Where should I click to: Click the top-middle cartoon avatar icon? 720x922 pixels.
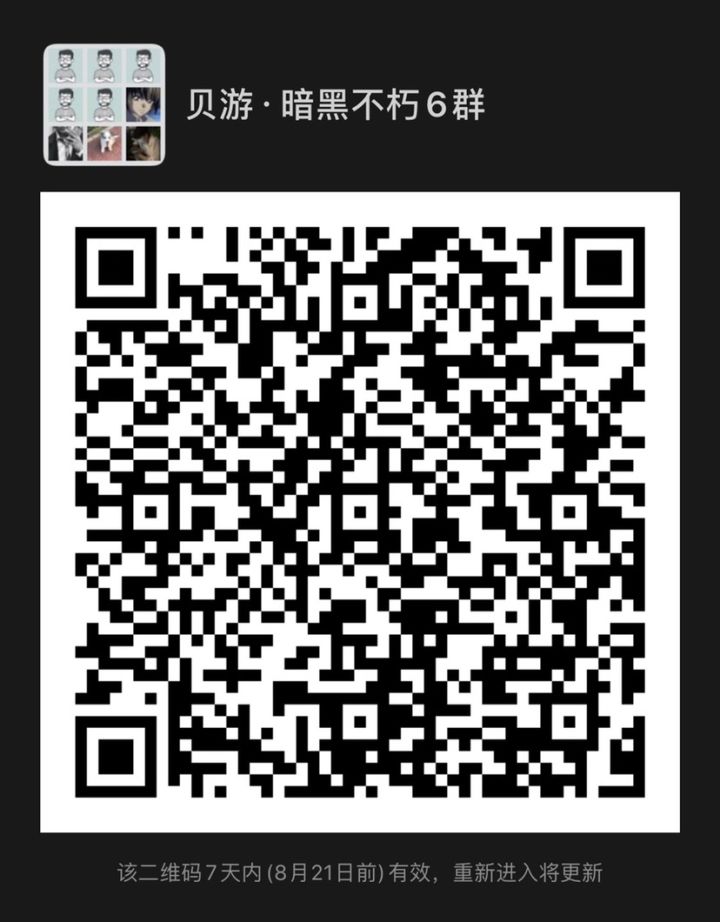click(103, 66)
